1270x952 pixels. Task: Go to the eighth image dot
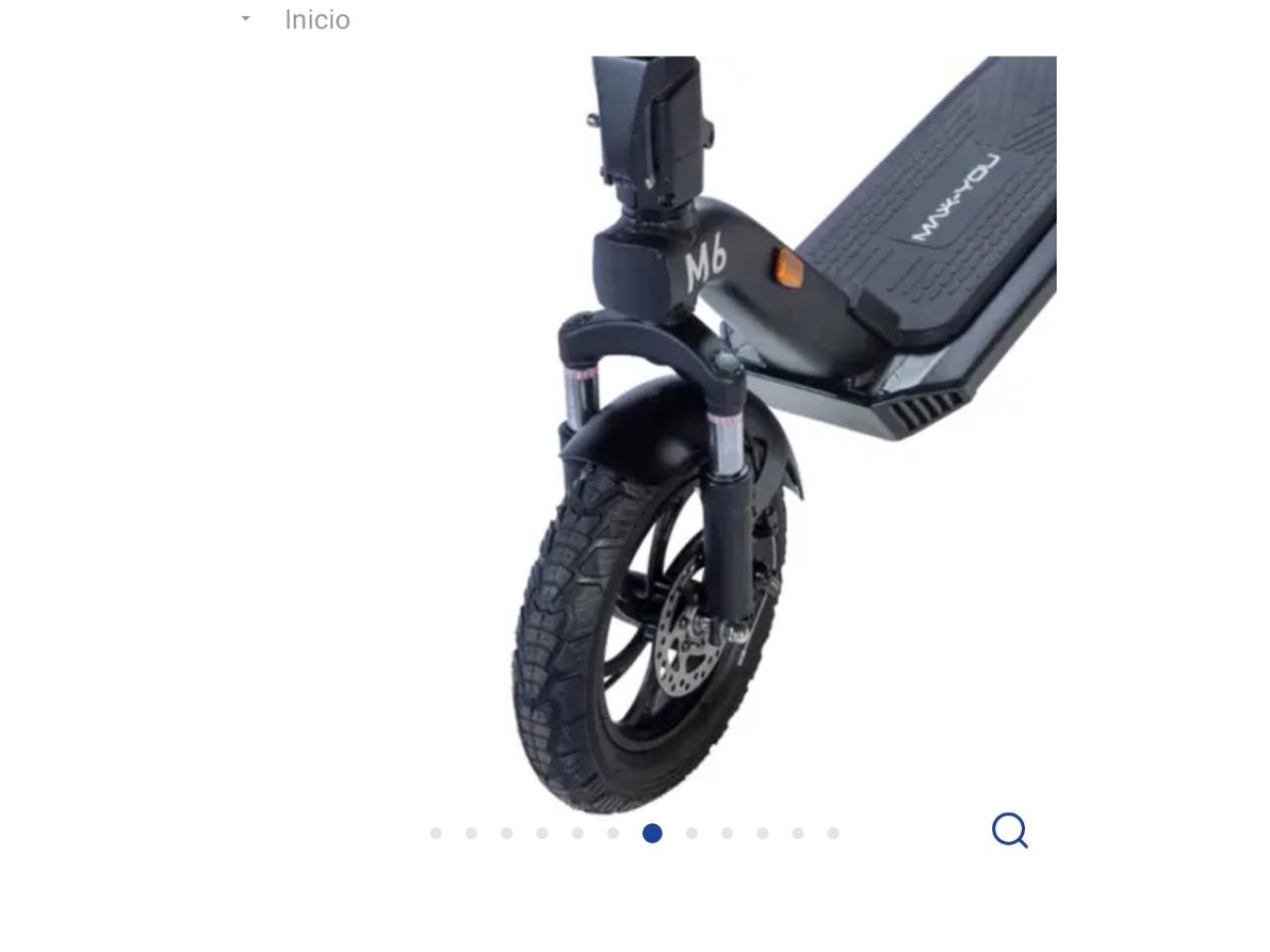(x=692, y=833)
